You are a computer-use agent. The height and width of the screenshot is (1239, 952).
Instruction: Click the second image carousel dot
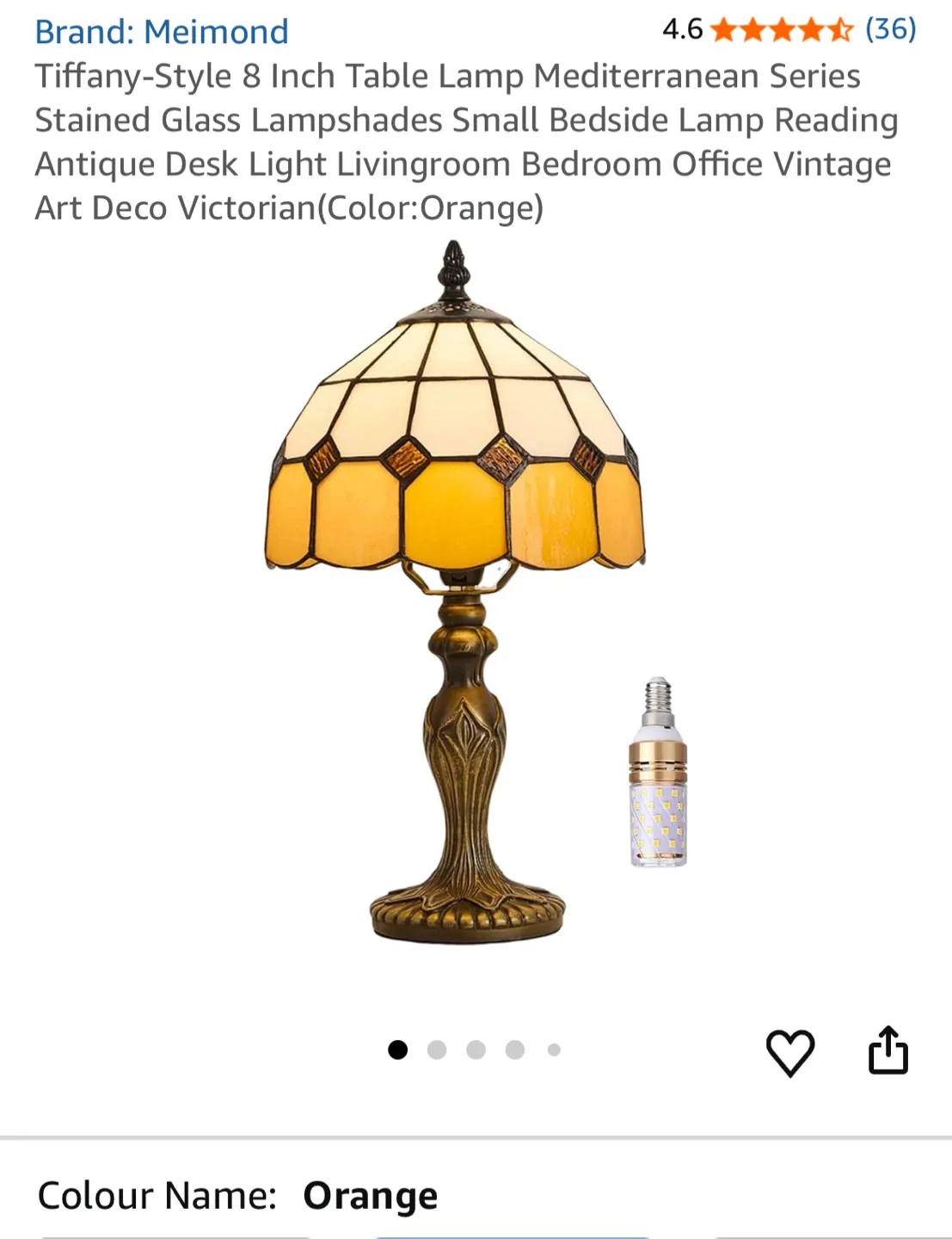click(x=436, y=1048)
